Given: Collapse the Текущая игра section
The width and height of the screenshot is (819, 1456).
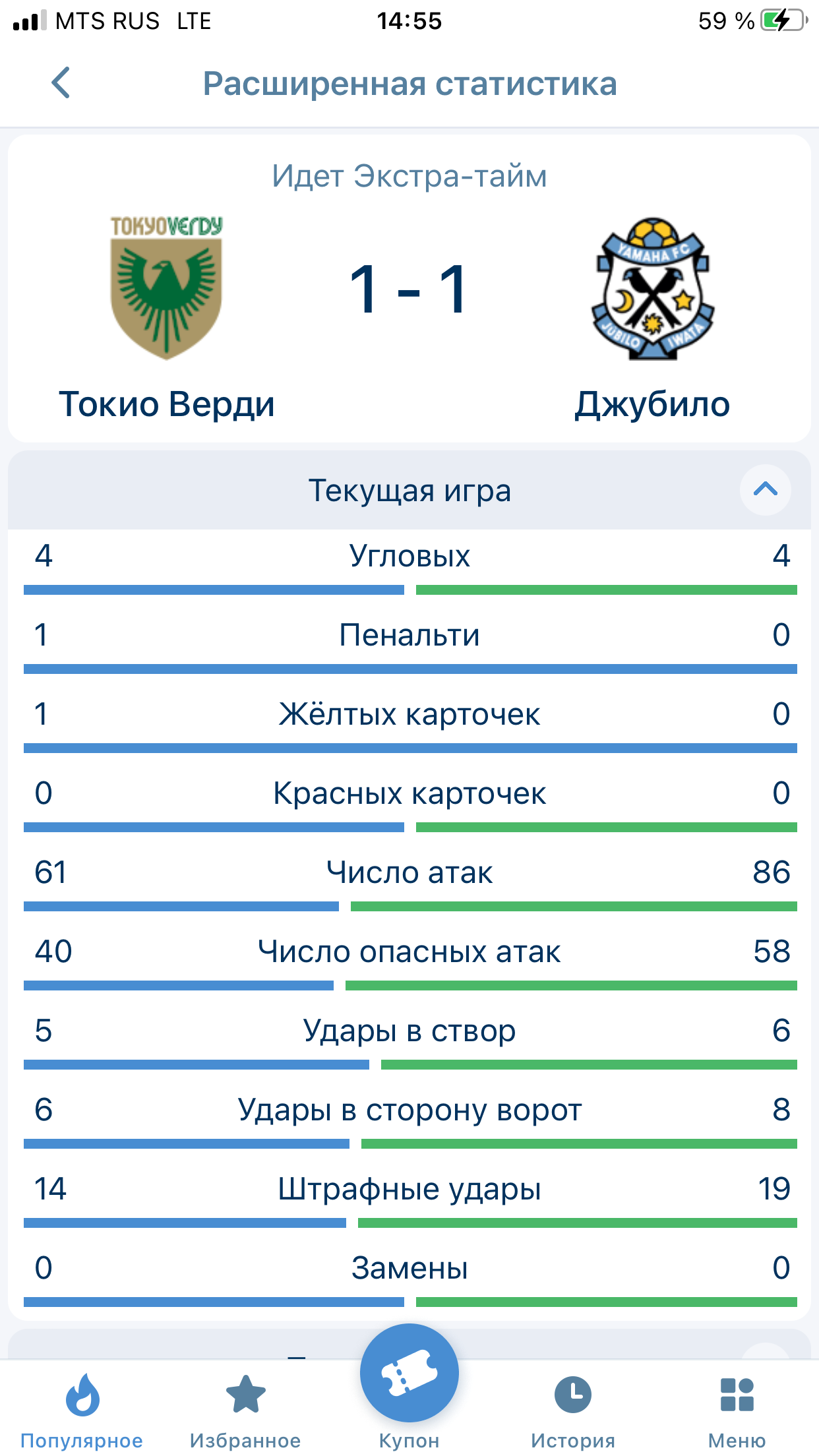Looking at the screenshot, I should [765, 490].
